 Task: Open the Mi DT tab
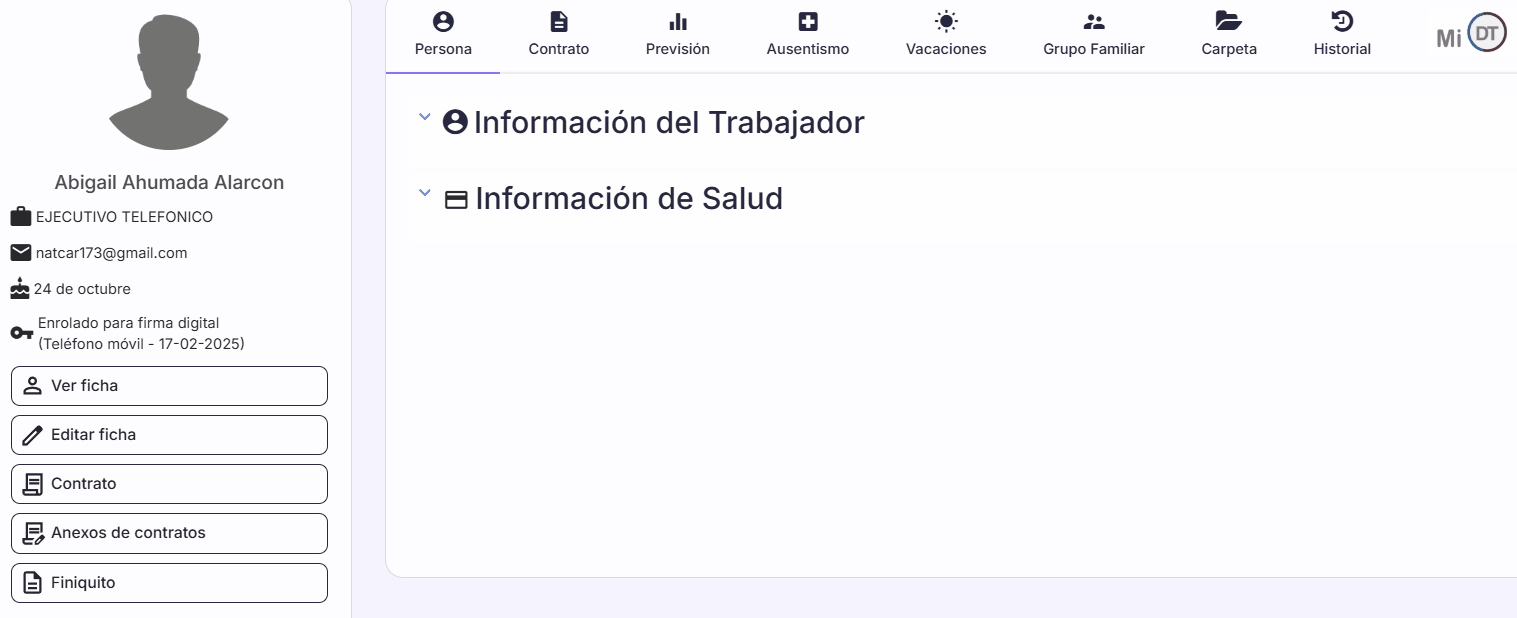[x=1470, y=36]
